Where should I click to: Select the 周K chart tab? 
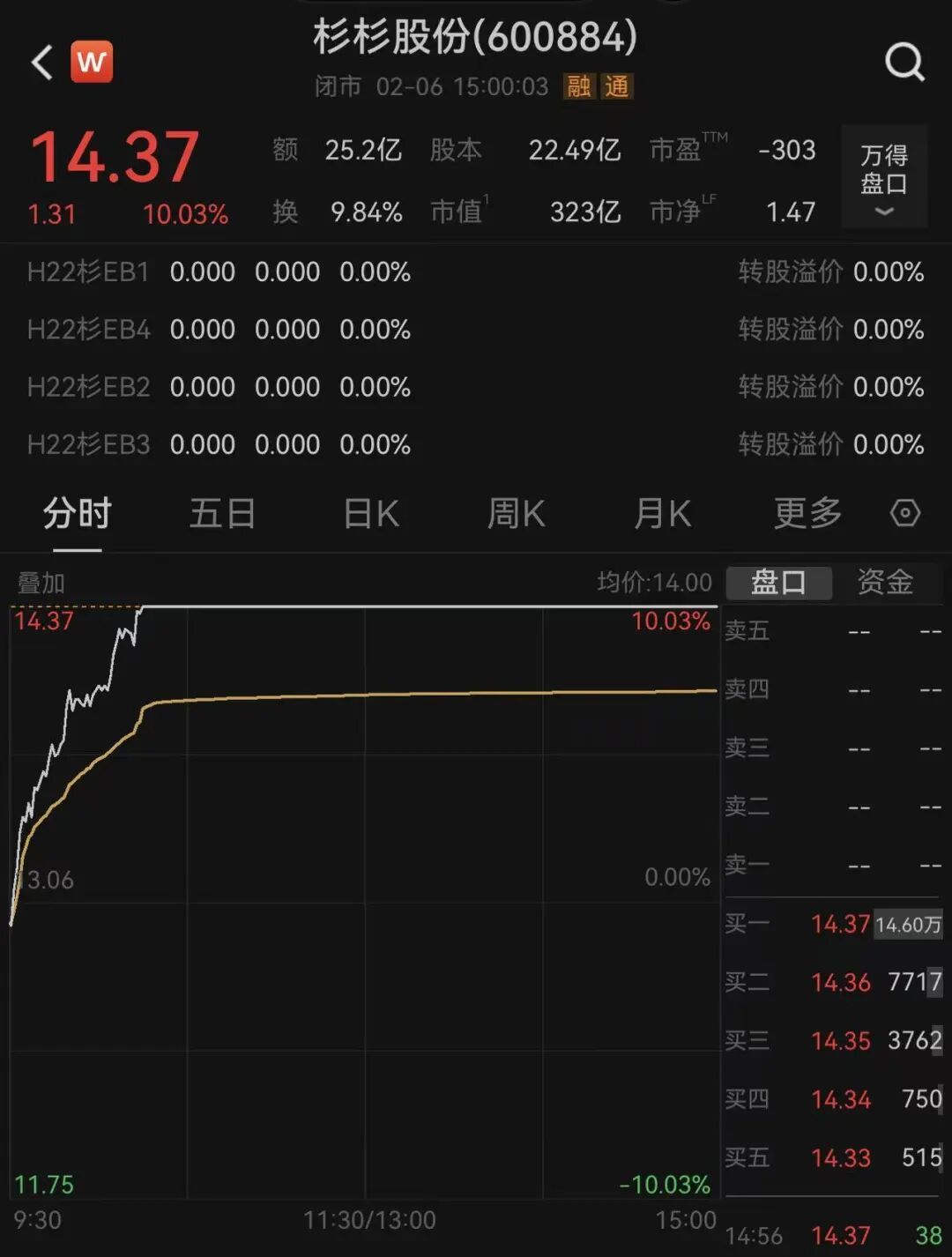517,514
